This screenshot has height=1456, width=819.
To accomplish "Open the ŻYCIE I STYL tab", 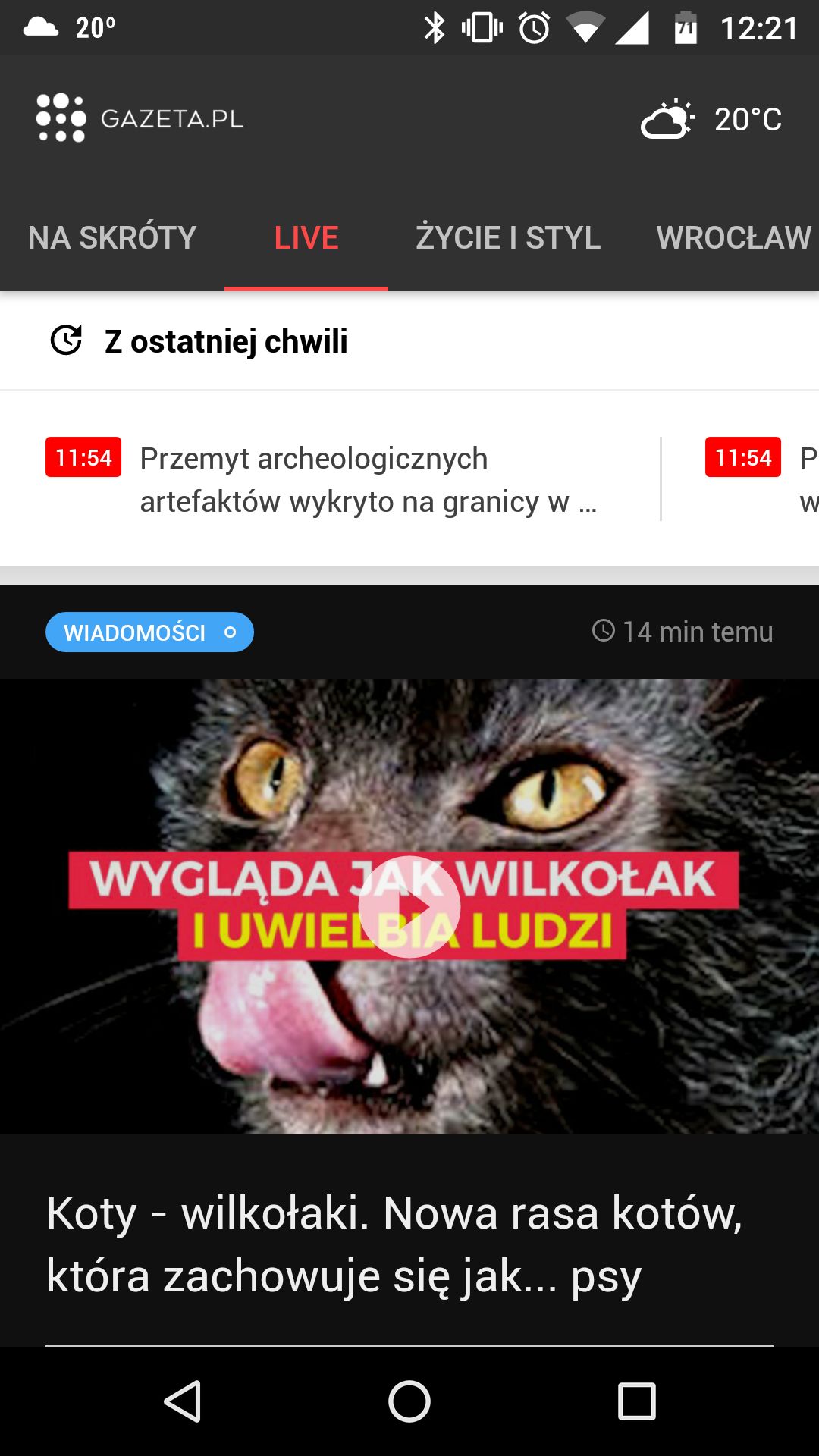I will pyautogui.click(x=508, y=237).
